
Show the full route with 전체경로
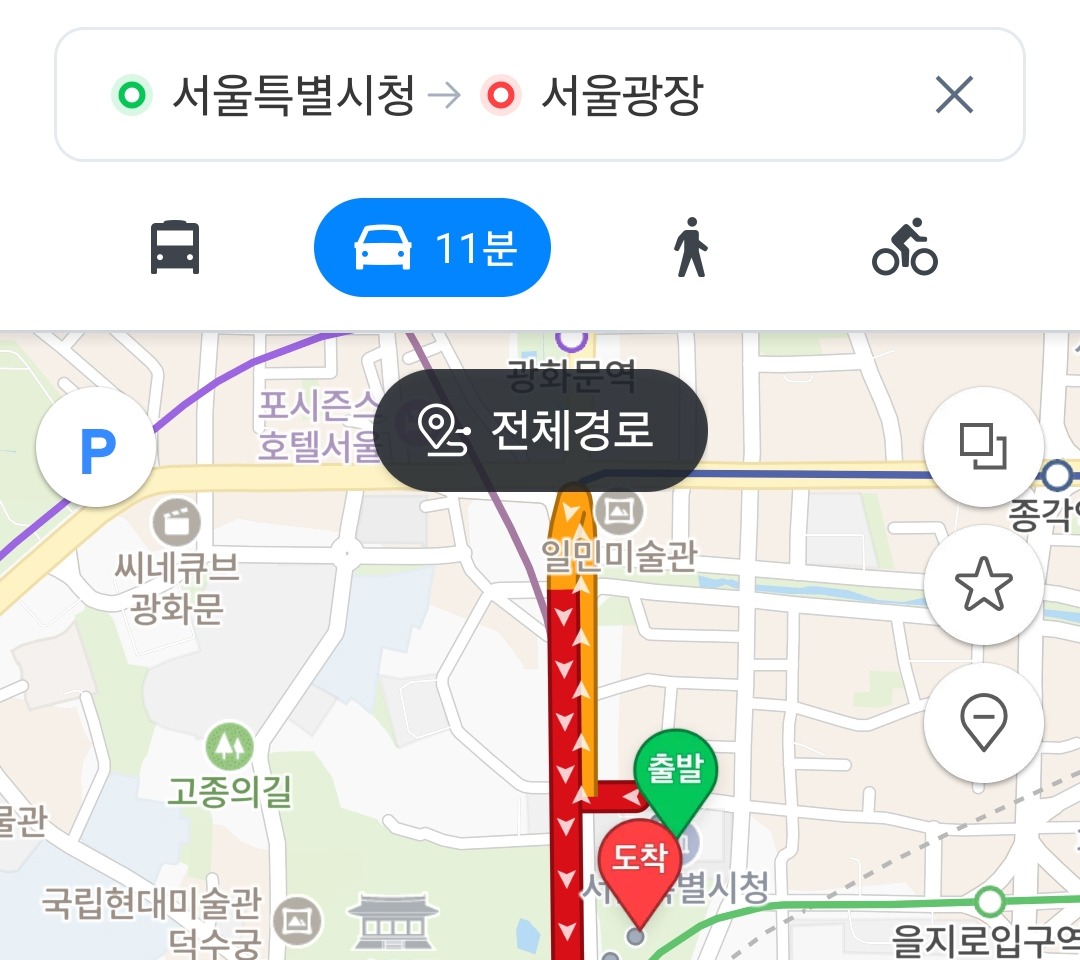(x=540, y=430)
